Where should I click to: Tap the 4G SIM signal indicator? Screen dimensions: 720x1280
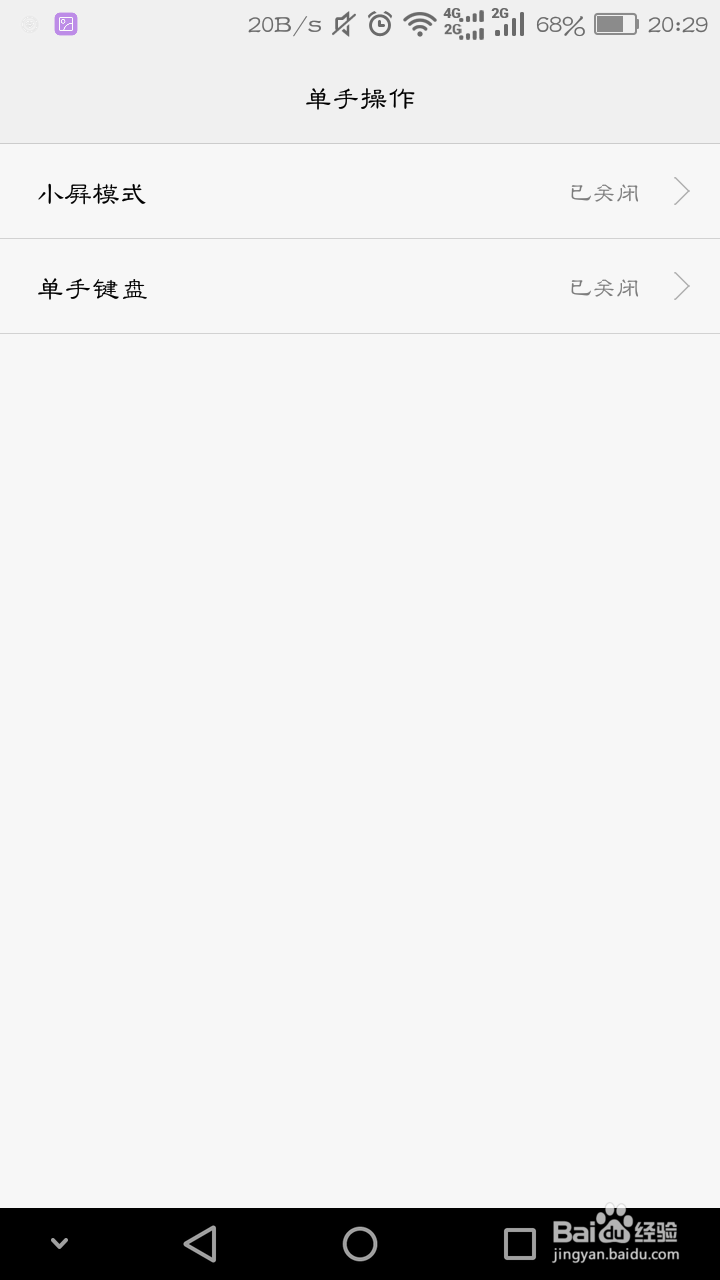pyautogui.click(x=464, y=24)
